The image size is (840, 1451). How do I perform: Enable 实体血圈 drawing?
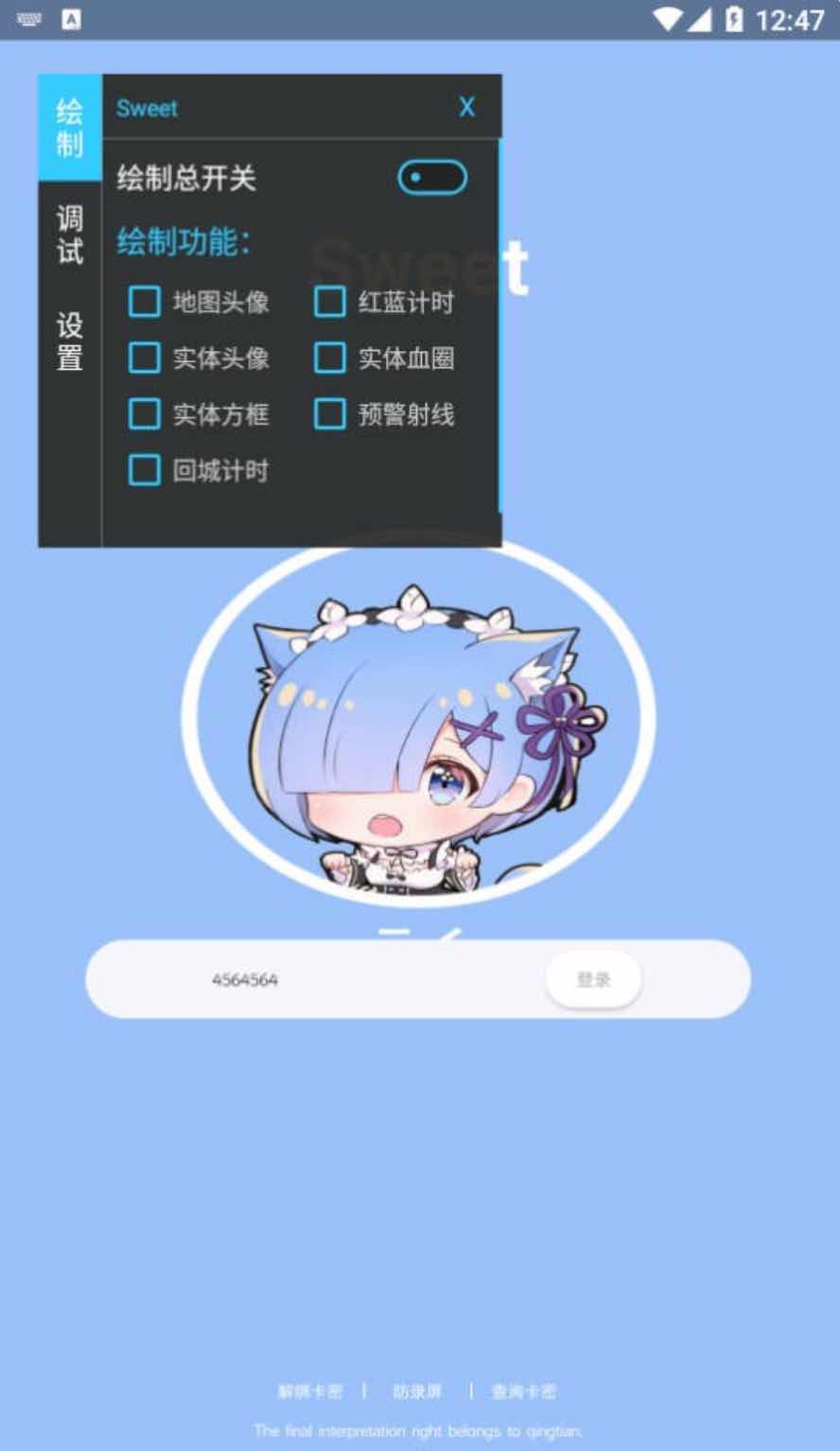point(329,358)
